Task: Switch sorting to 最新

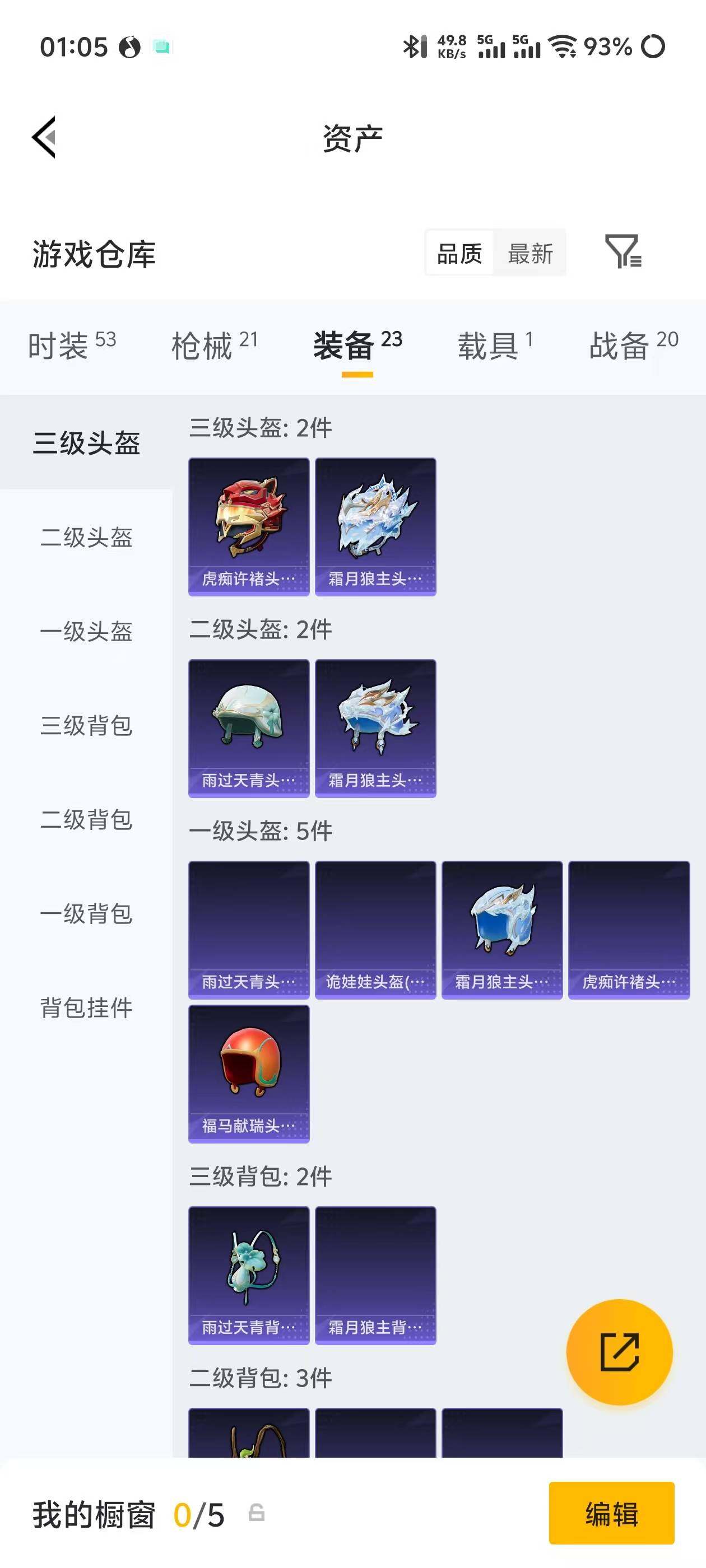Action: point(531,253)
